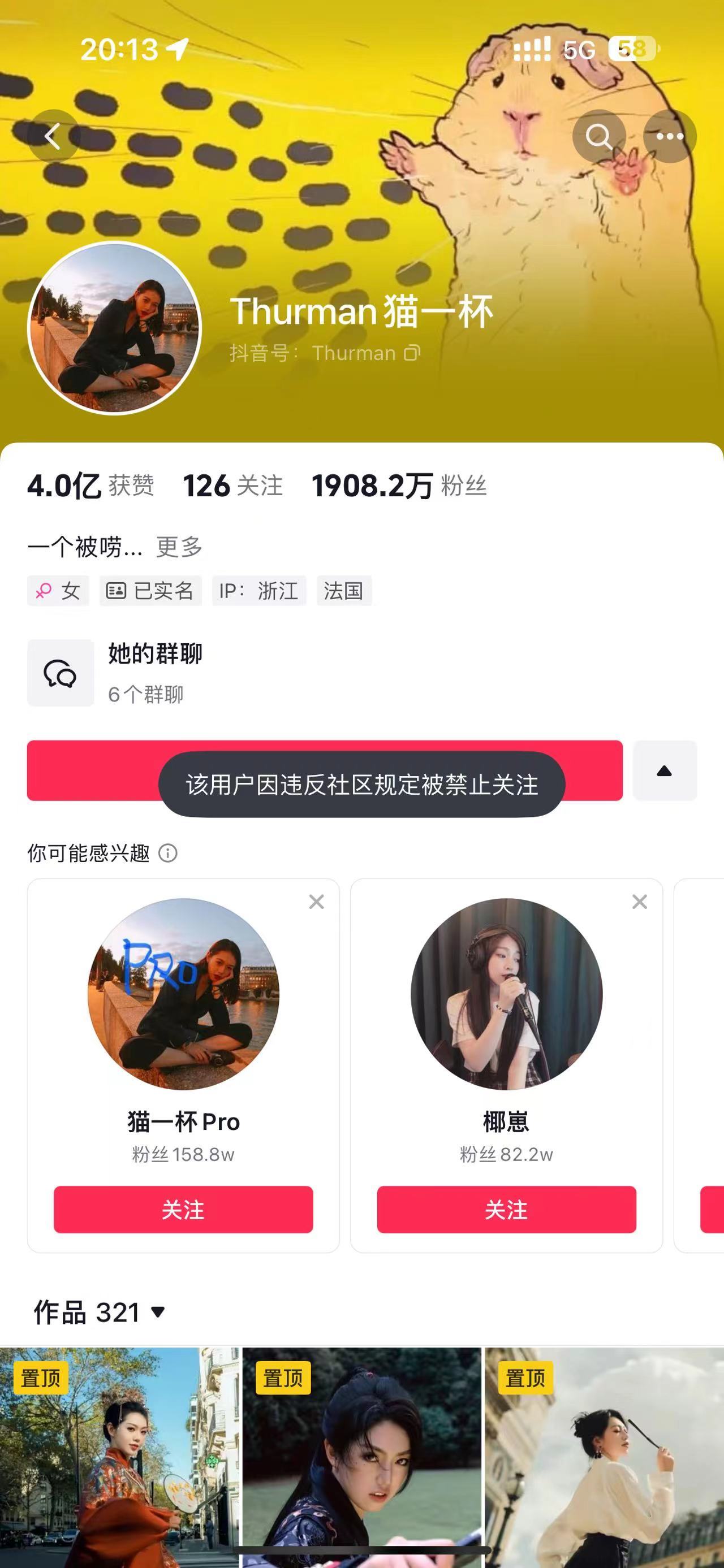The height and width of the screenshot is (1568, 724).
Task: View the 1908.2万 粉丝 followers list
Action: (399, 486)
